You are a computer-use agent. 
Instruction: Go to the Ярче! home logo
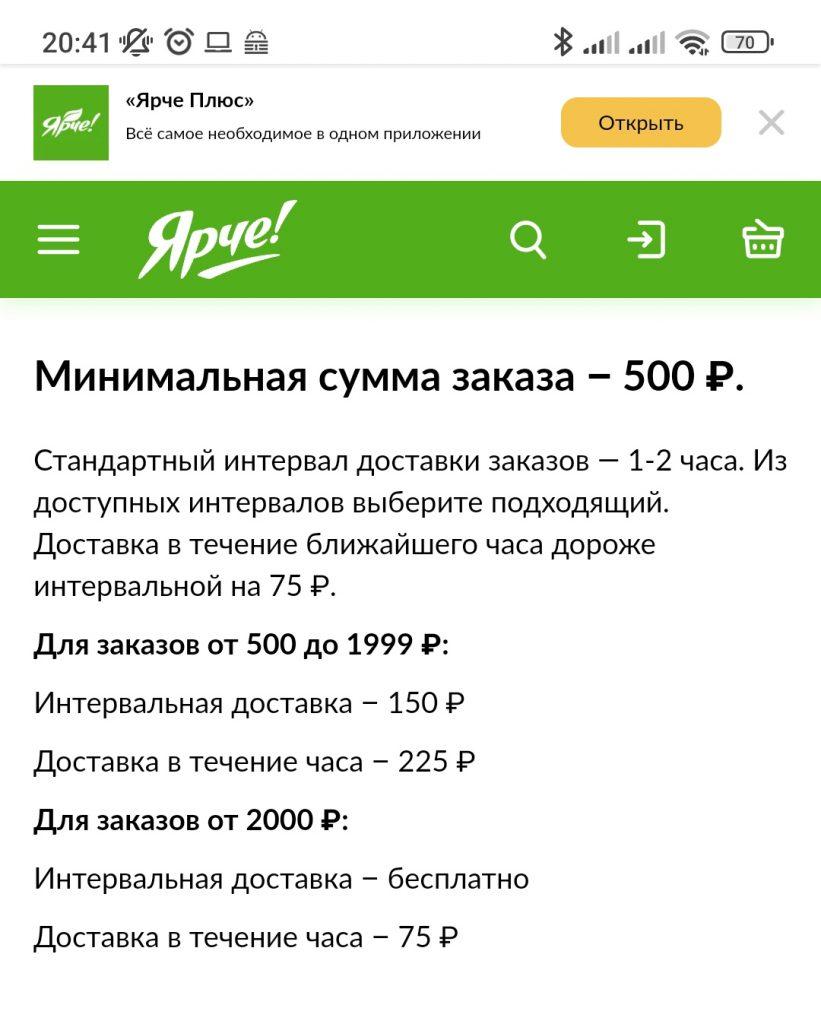point(217,239)
